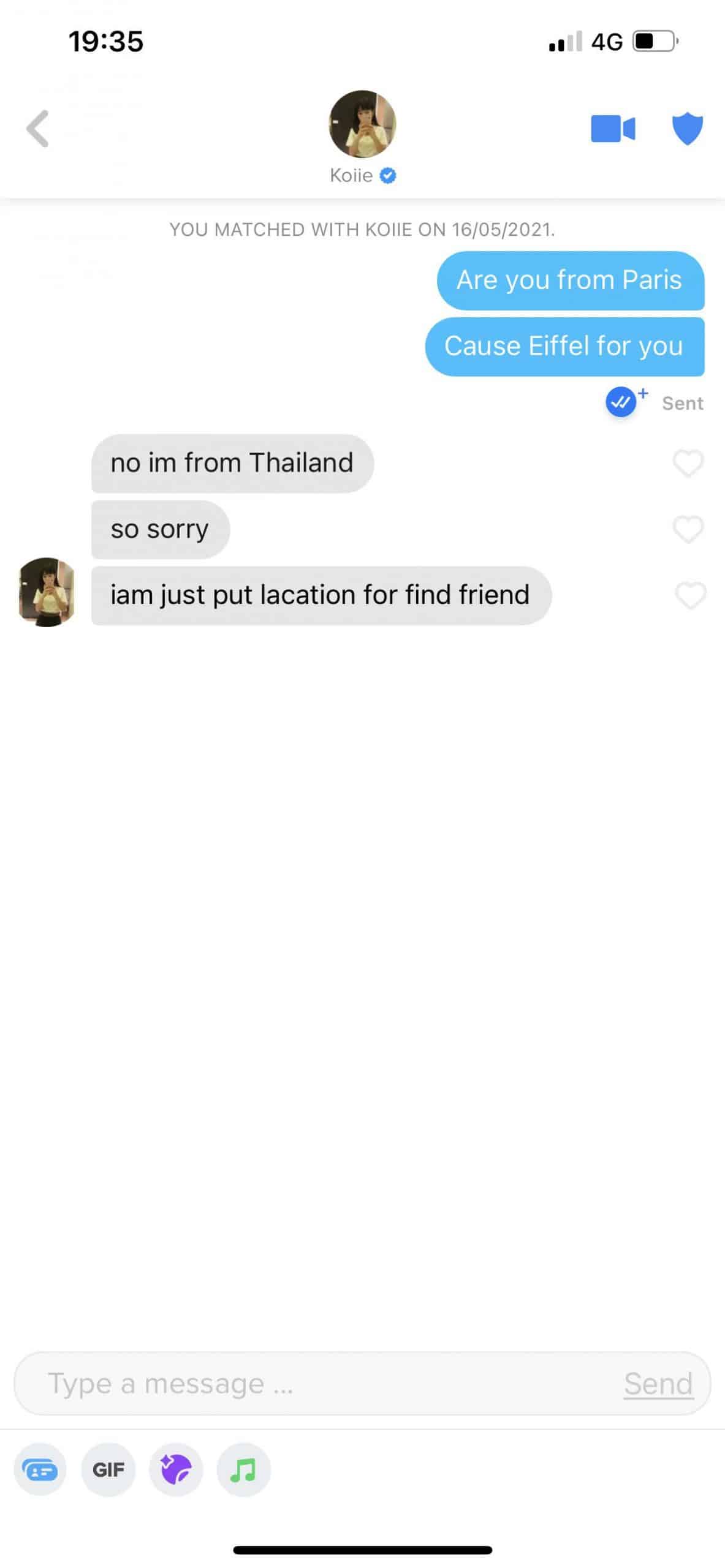
Task: Open Koiie's profile from the header photo
Action: pos(362,124)
